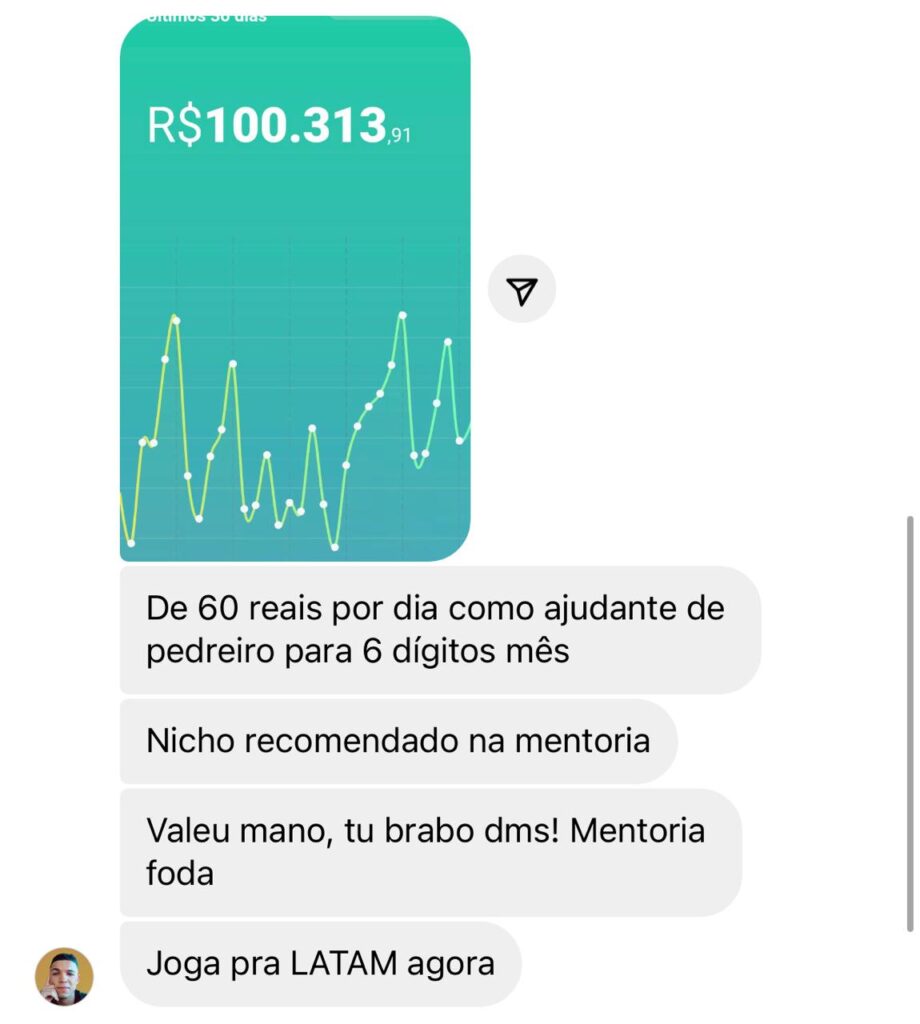Image resolution: width=920 pixels, height=1024 pixels.
Task: Forward the image with the share arrow
Action: [521, 290]
